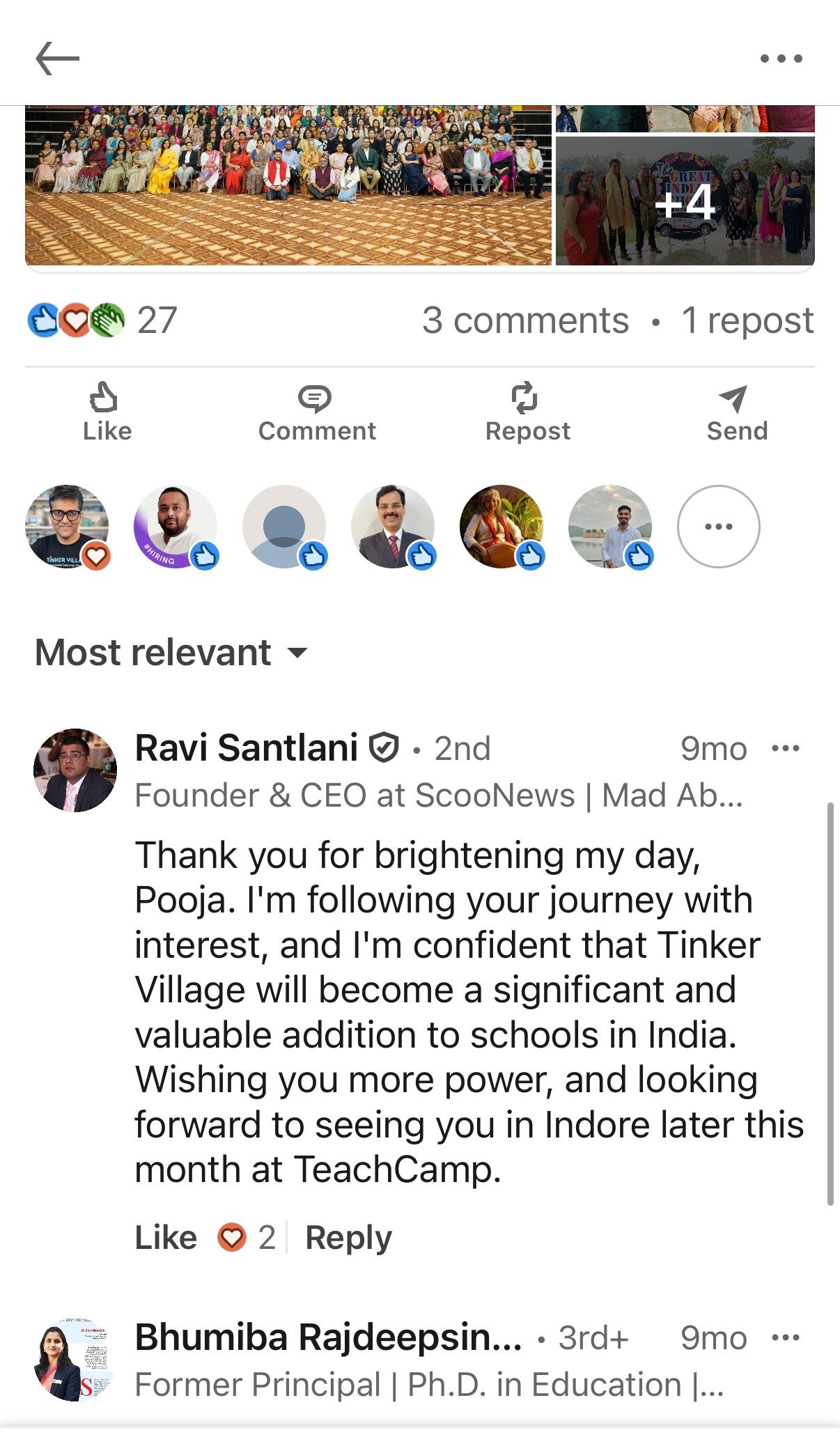Open the post overflow menu at top
840x1437 pixels.
pos(781,59)
